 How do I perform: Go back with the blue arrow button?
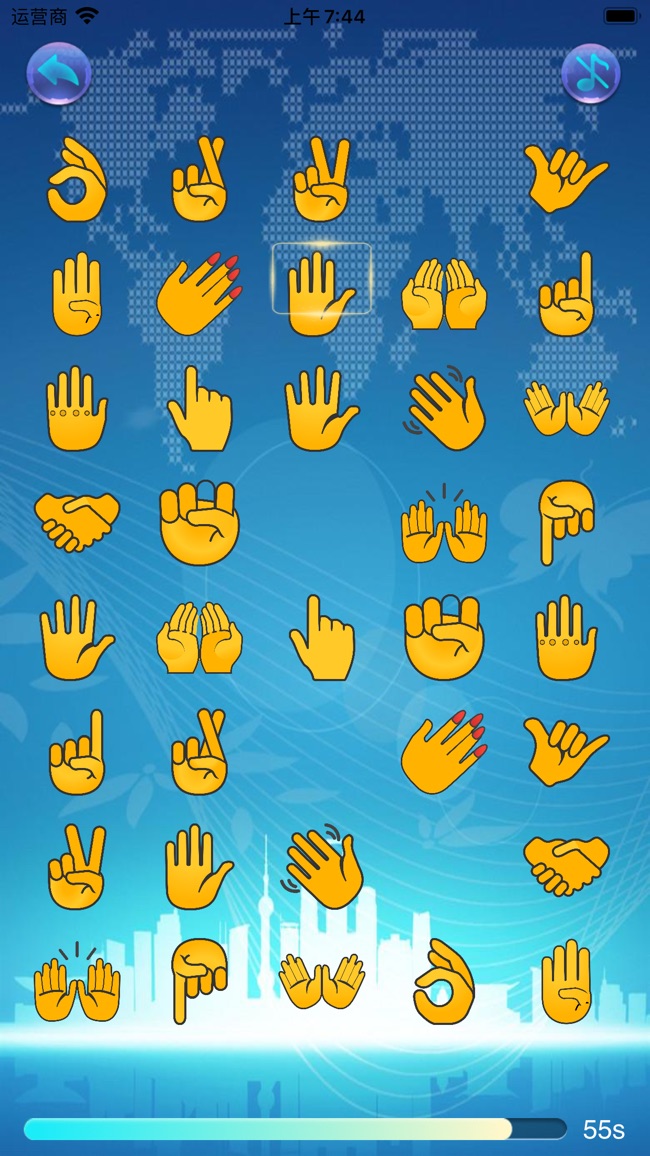tap(59, 74)
